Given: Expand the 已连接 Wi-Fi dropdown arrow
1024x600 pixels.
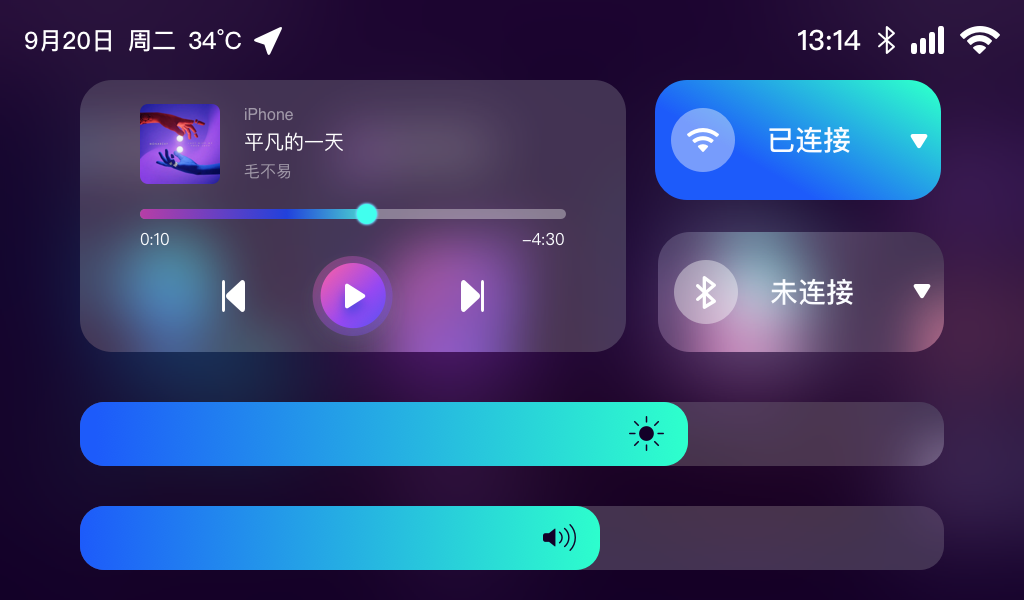Looking at the screenshot, I should (x=919, y=140).
